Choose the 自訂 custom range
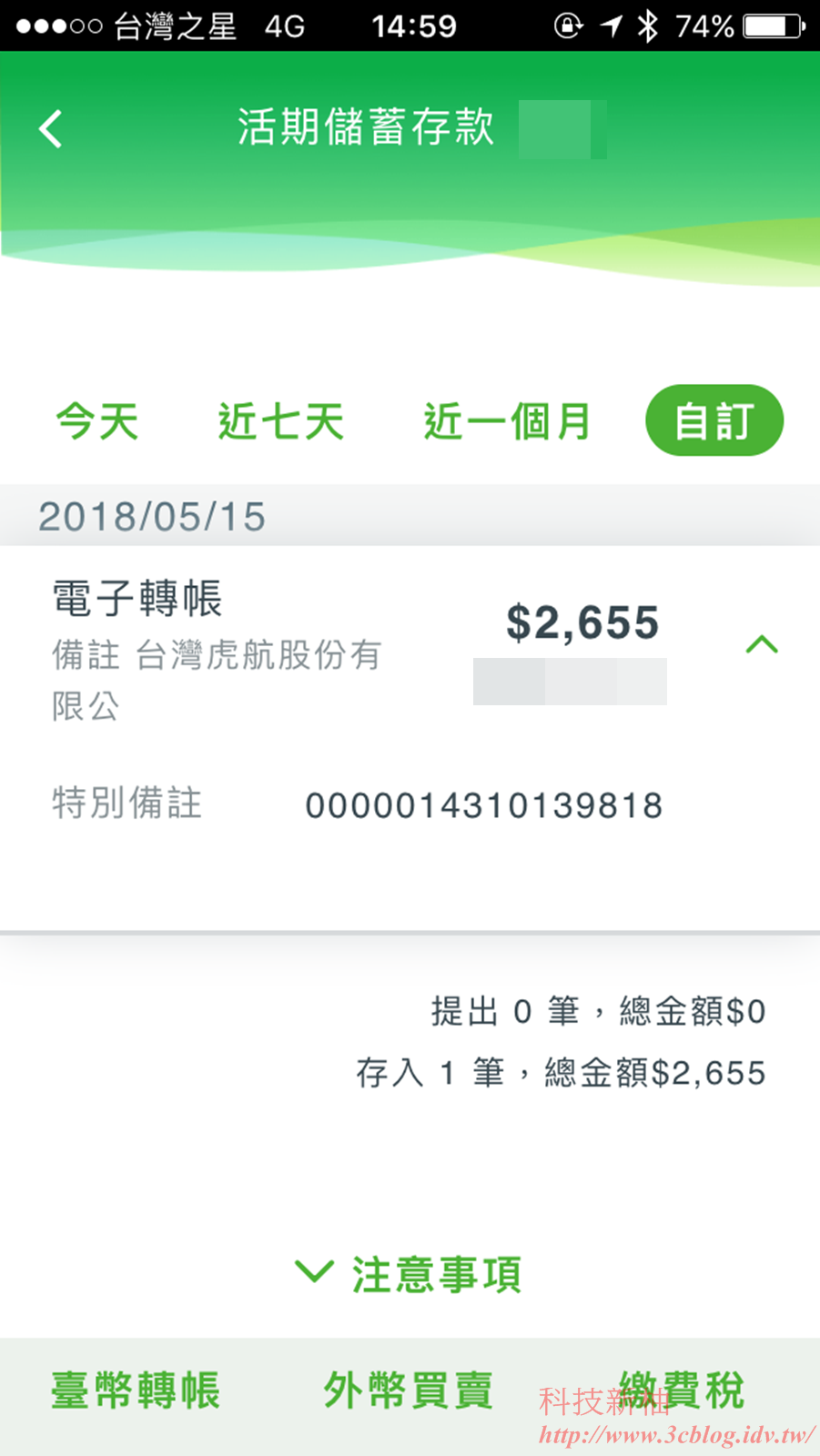Screen dimensions: 820x1456 point(714,420)
